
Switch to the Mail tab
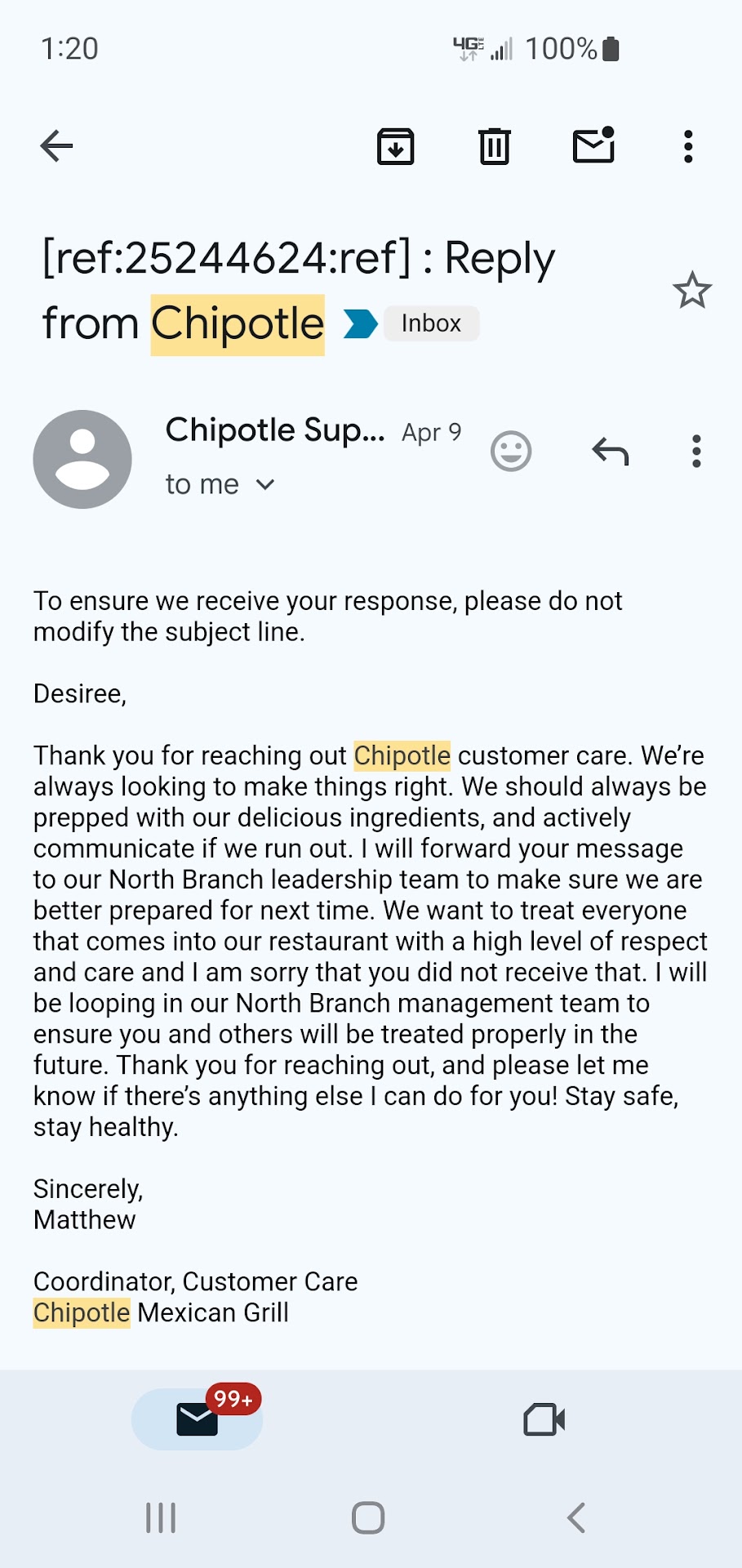(x=197, y=1419)
